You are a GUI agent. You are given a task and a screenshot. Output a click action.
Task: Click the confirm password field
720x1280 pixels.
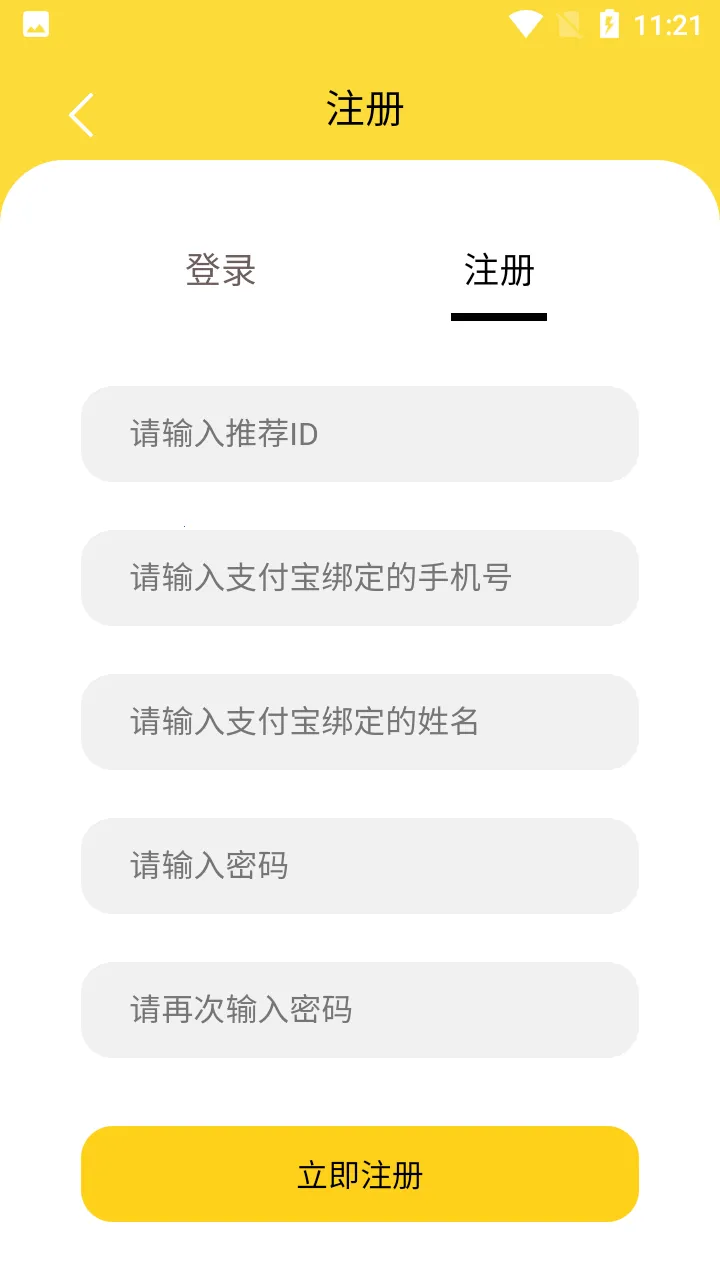point(360,1010)
